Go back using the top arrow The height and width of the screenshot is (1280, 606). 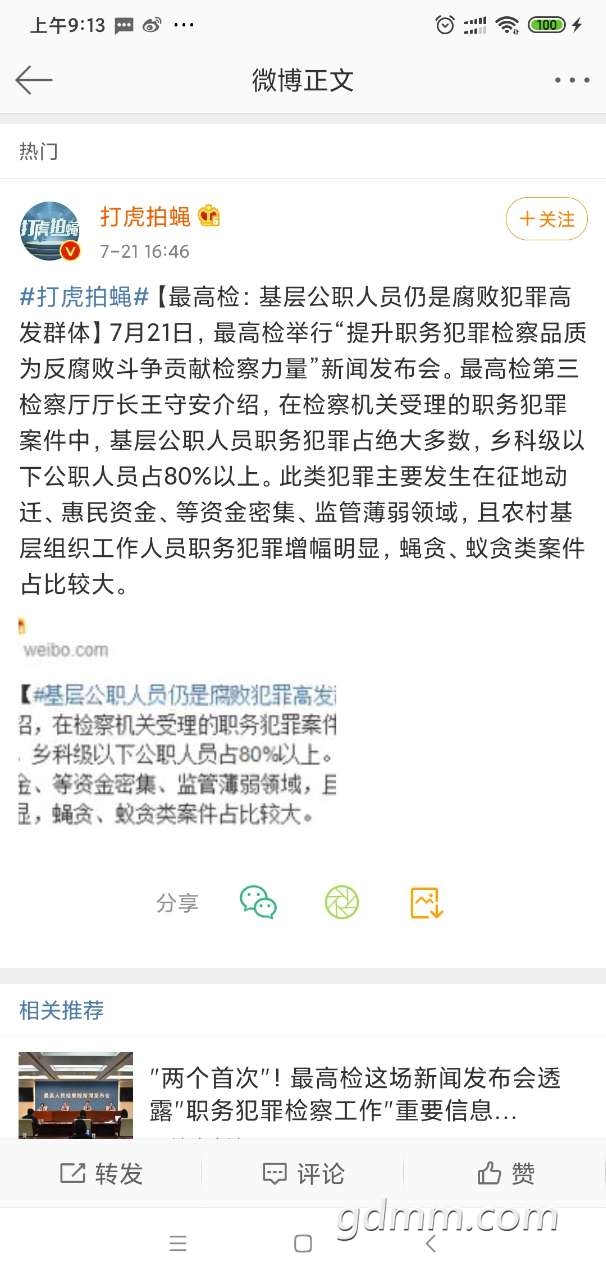click(33, 80)
